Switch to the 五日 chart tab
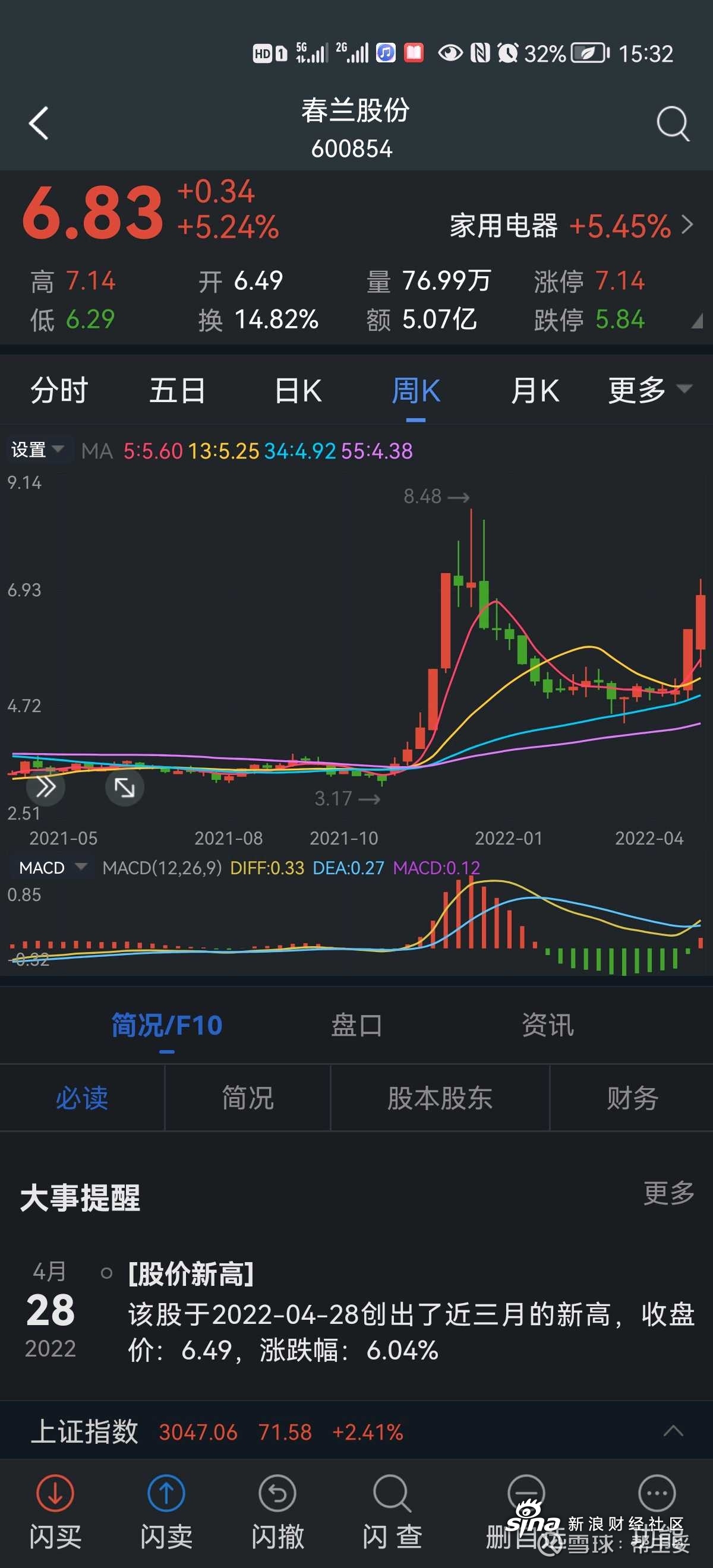 pyautogui.click(x=177, y=390)
